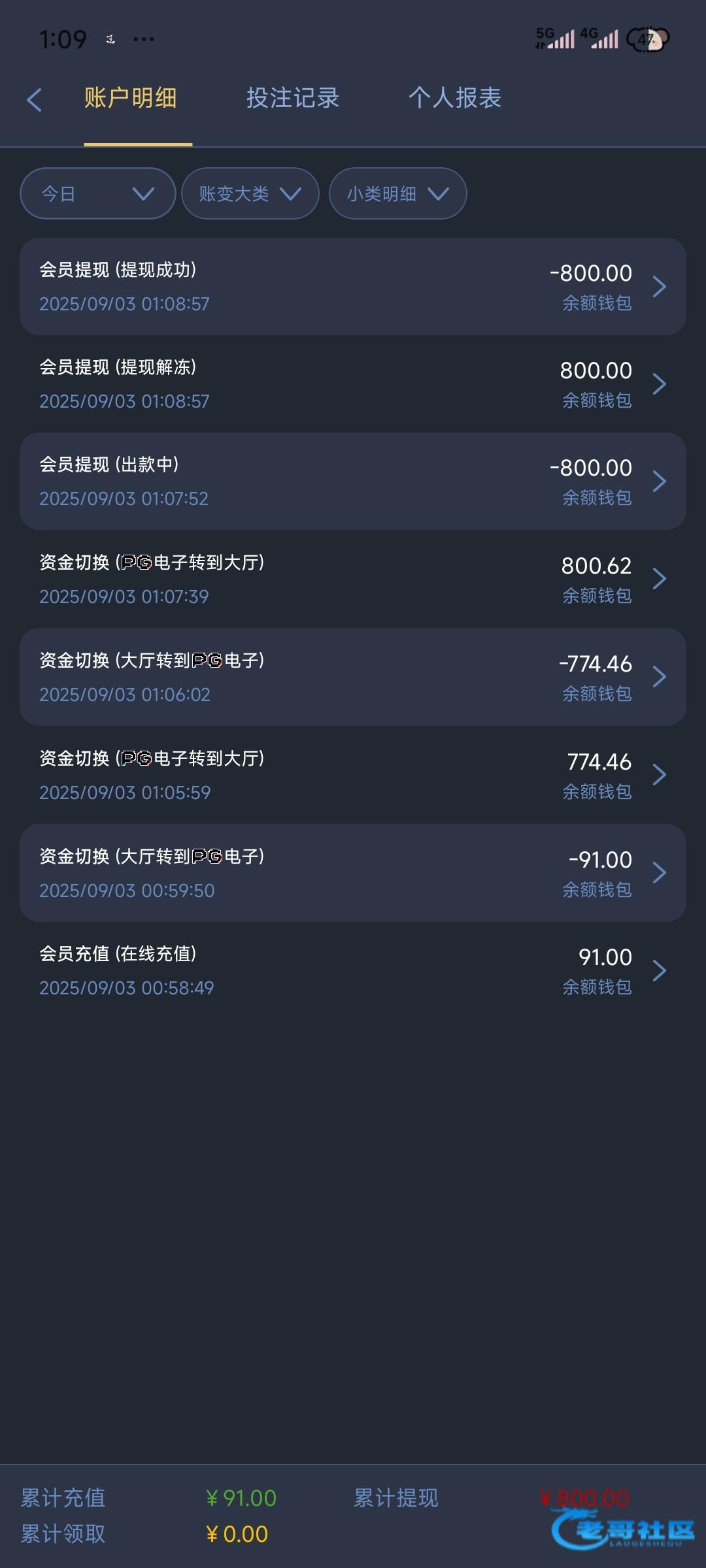Open the 账变大类 filter dropdown
706x1568 pixels.
250,193
